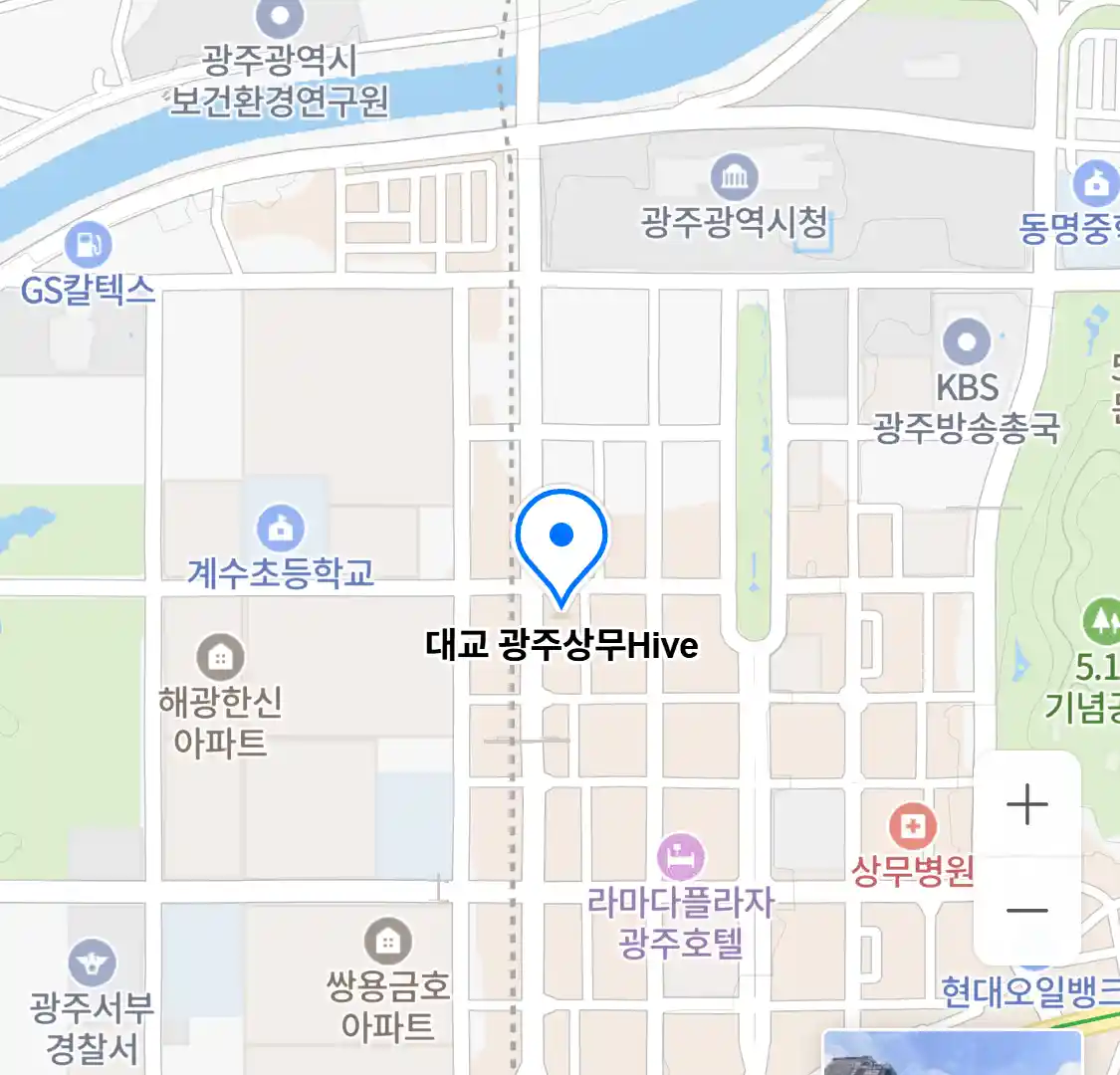Open the 광주광역시 보건환경연구원 marker
Image resolution: width=1120 pixels, height=1075 pixels.
280,18
